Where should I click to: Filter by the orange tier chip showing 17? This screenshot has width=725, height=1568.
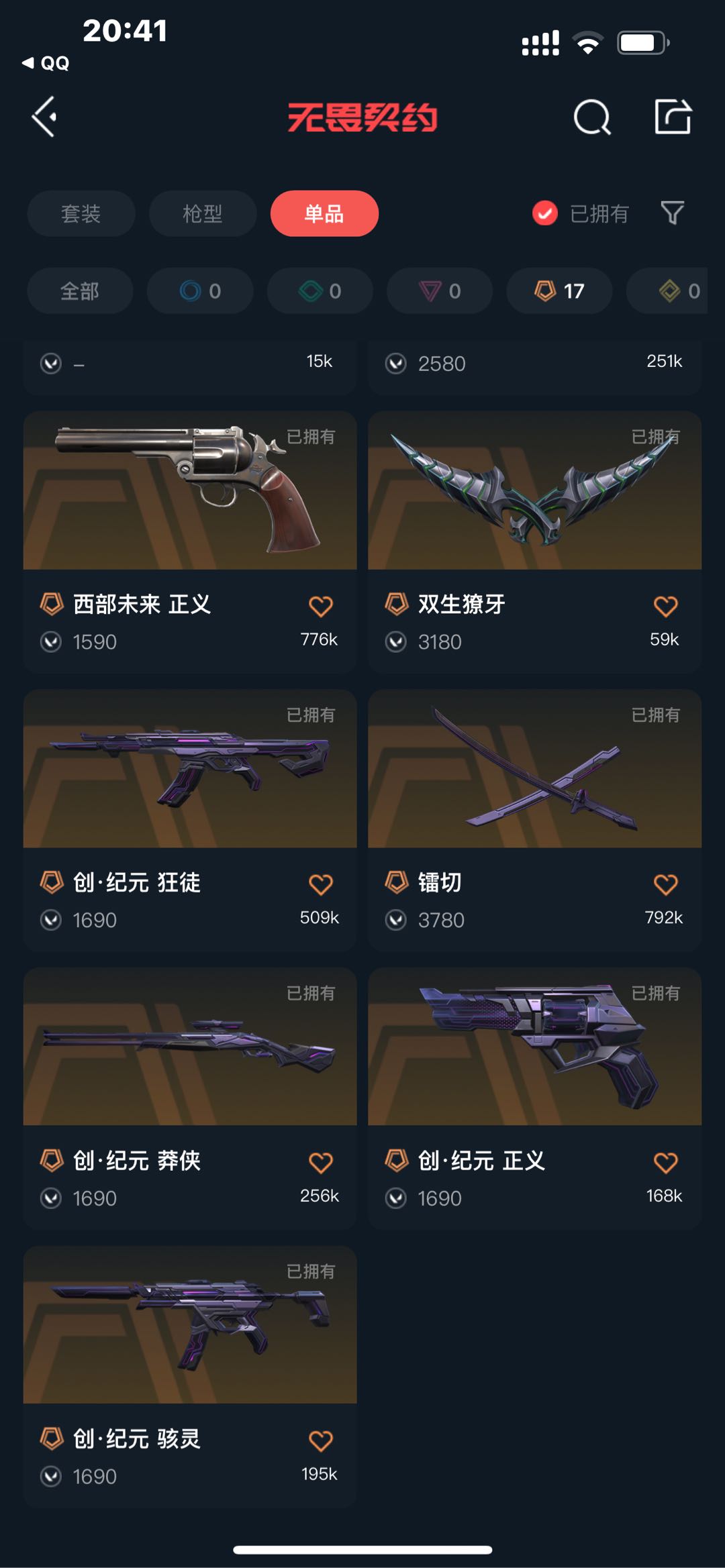tap(559, 291)
